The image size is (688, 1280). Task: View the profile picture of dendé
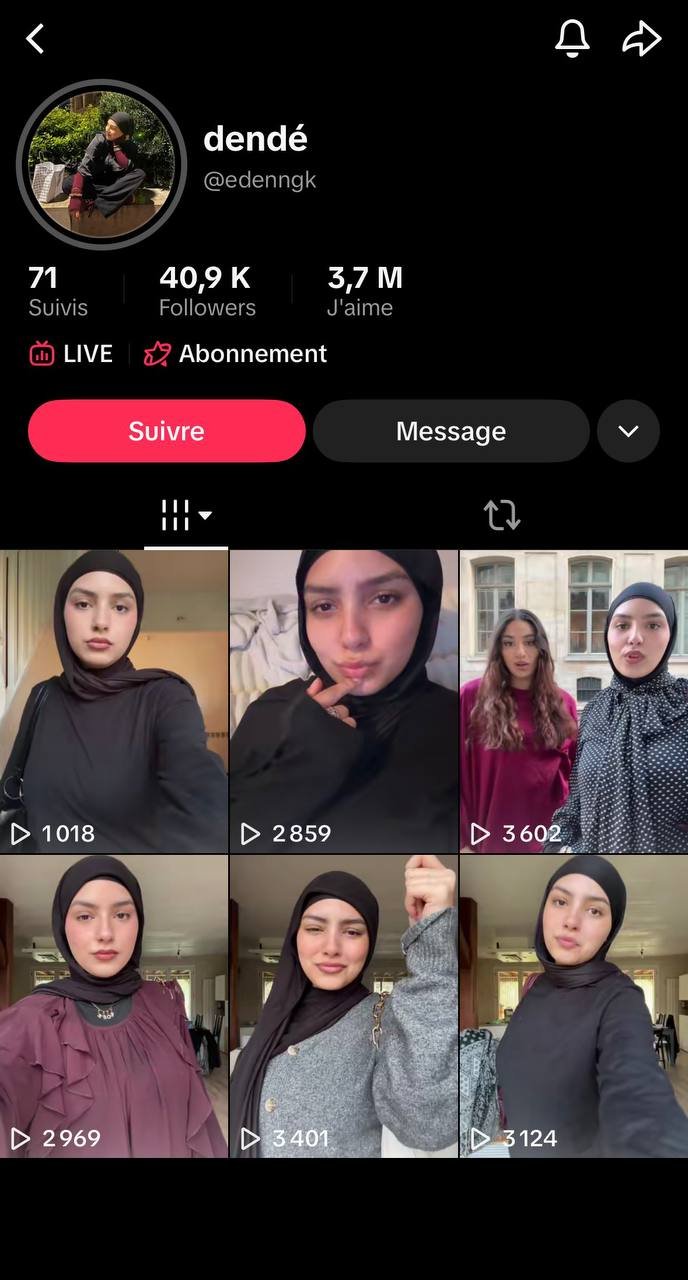point(101,165)
